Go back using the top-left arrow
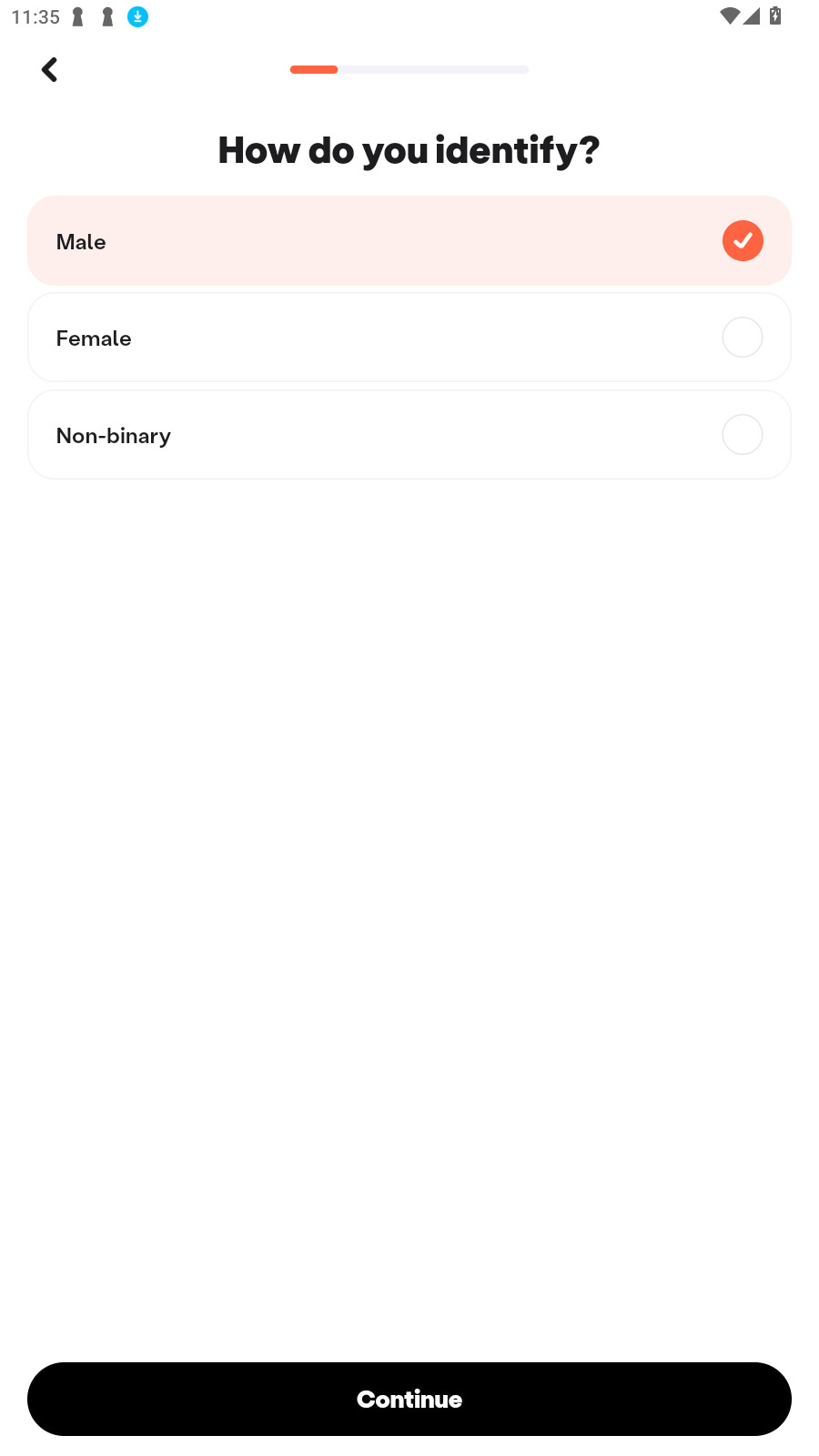This screenshot has width=819, height=1456. [50, 69]
